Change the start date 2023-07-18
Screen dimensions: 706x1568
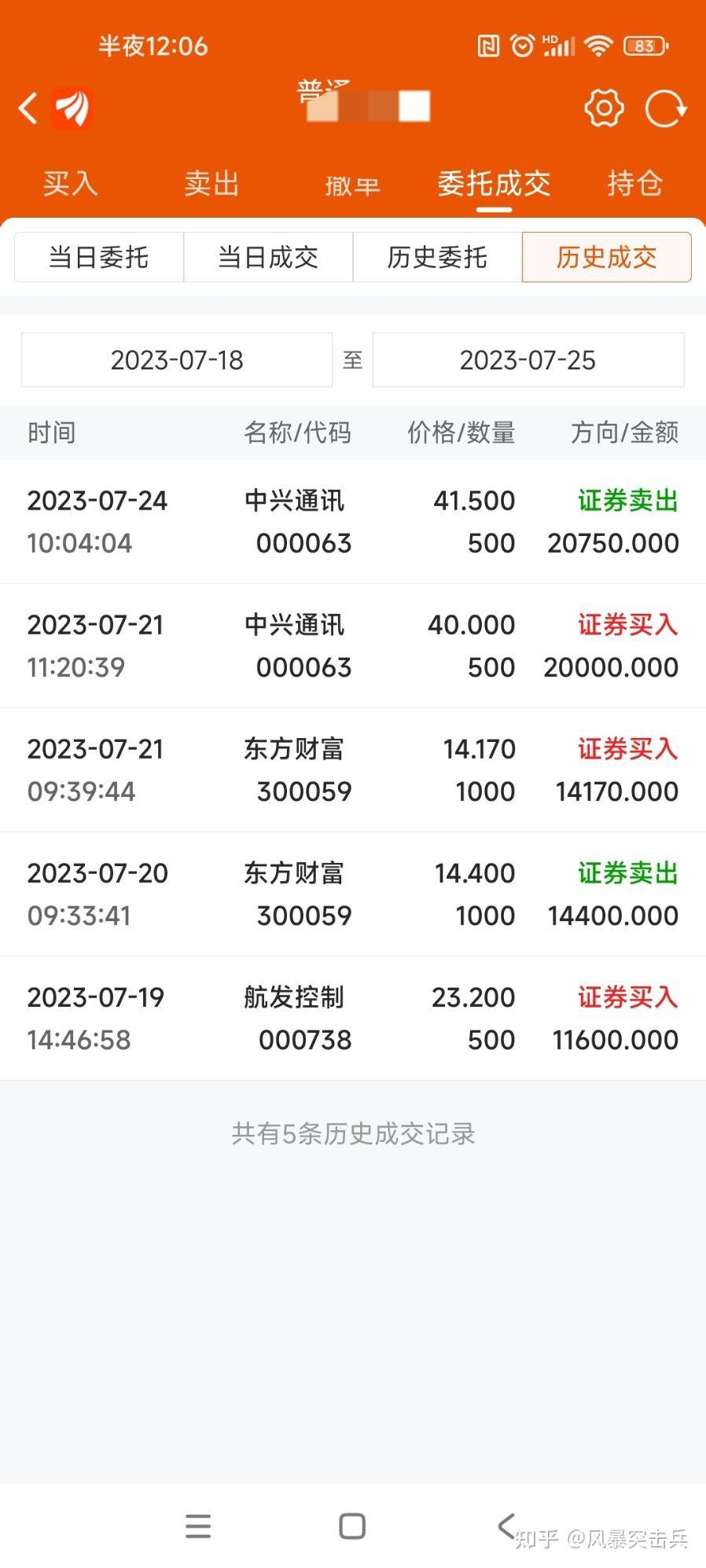tap(177, 360)
